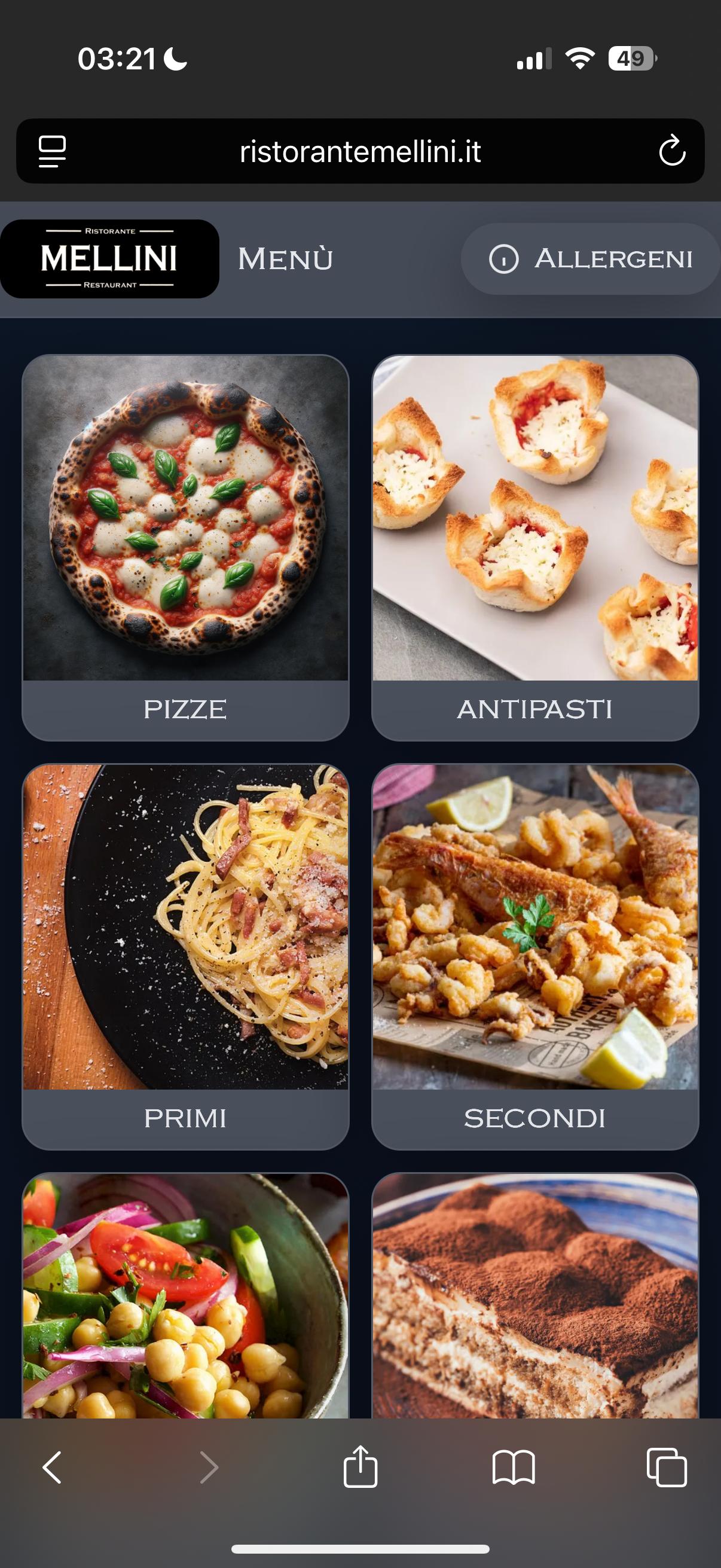Open the tiramisu dessert category tile
Screen dimensions: 721x1568
point(535,1297)
